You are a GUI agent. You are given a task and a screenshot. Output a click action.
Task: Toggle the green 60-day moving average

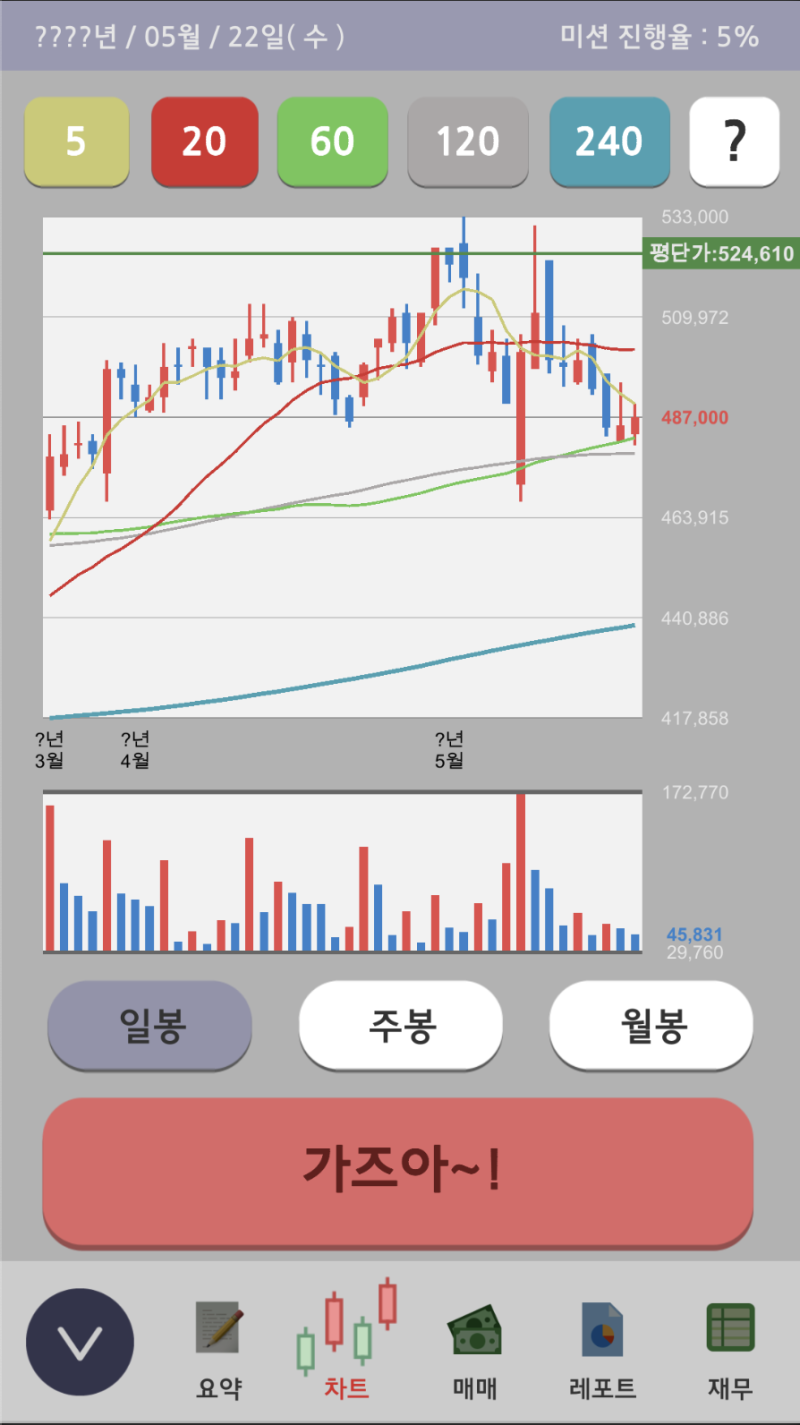[x=333, y=140]
